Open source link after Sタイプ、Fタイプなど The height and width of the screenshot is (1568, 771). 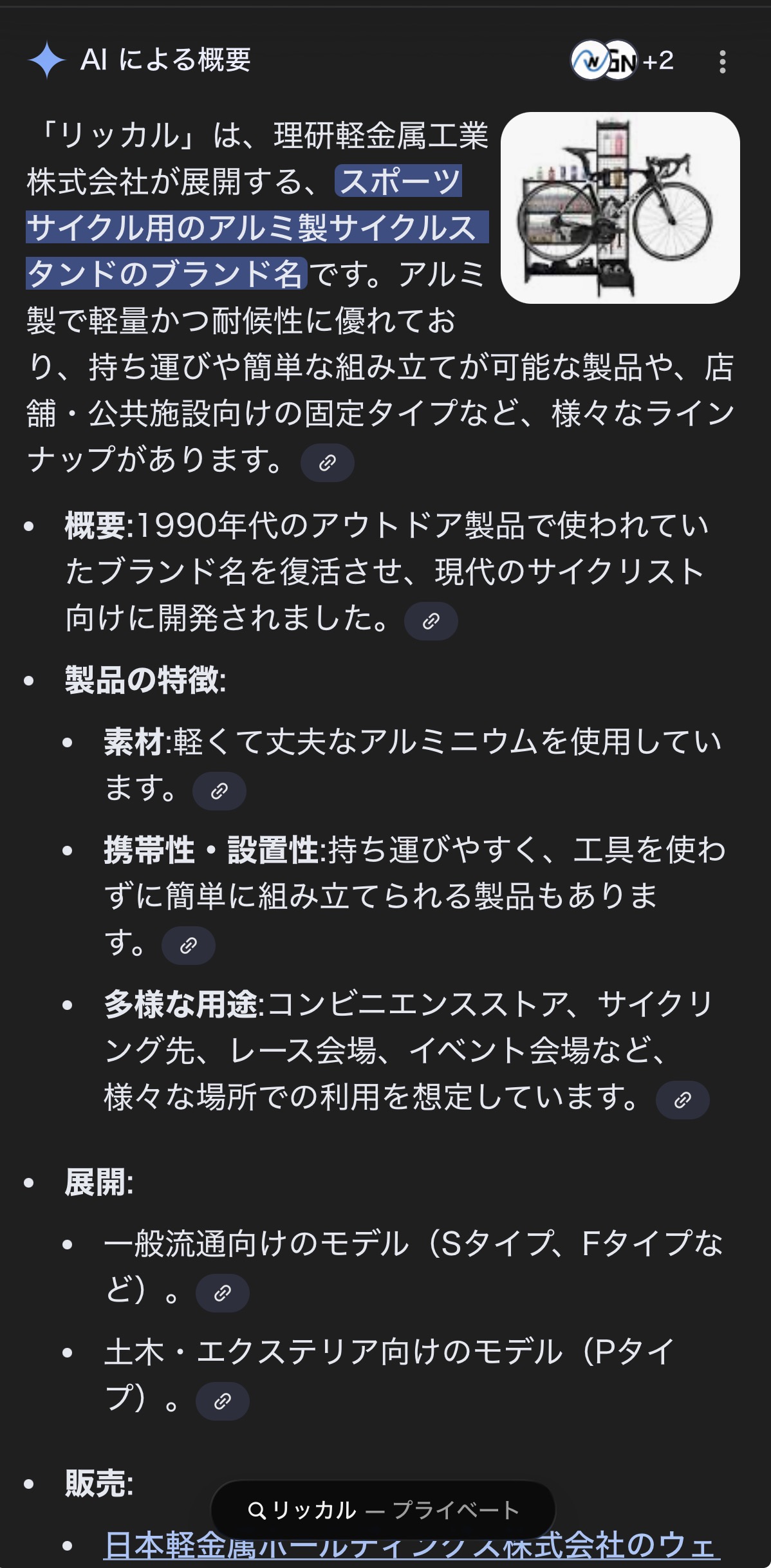[x=222, y=1293]
